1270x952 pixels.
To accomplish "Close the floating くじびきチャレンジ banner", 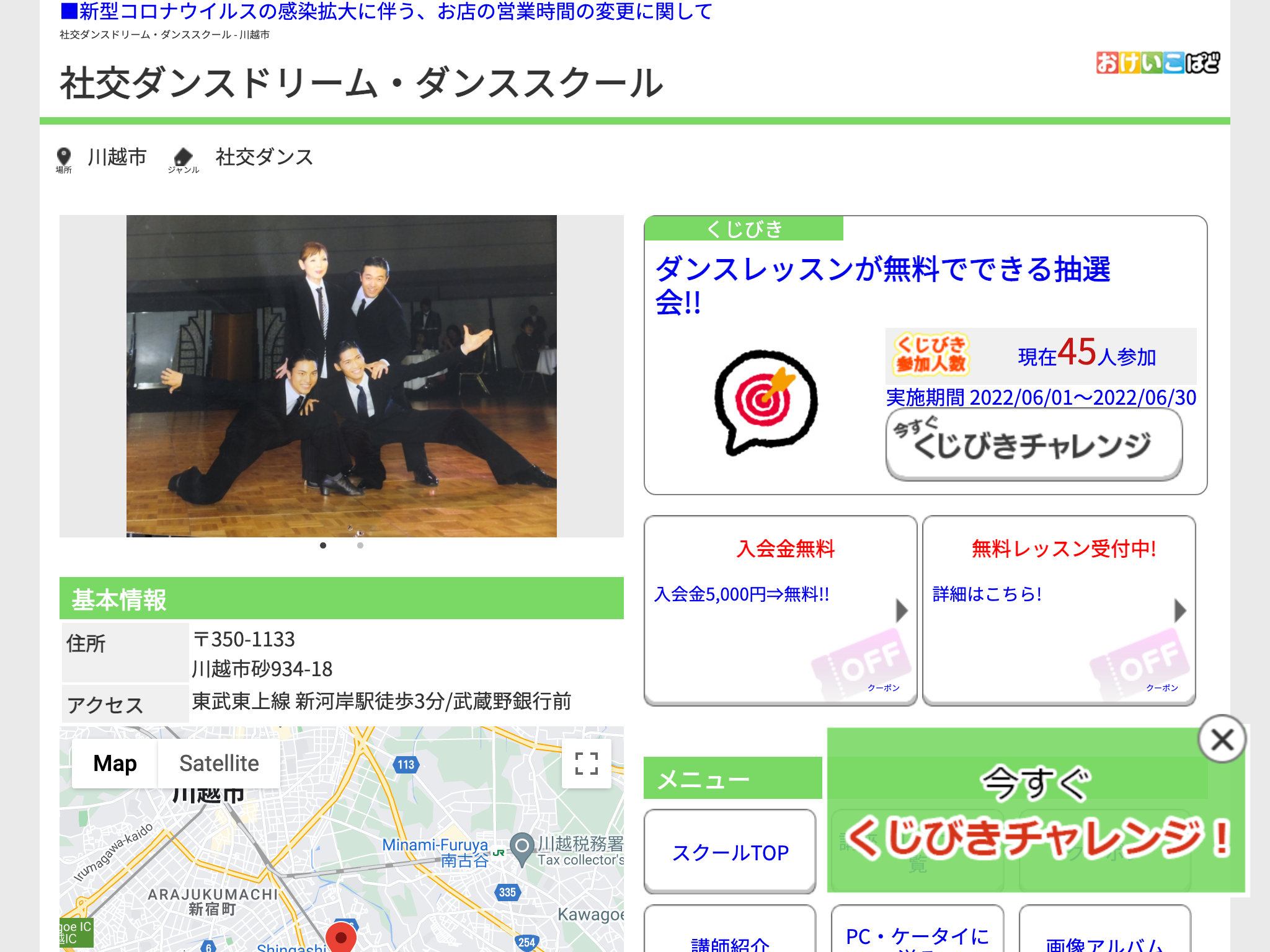I will [x=1222, y=739].
